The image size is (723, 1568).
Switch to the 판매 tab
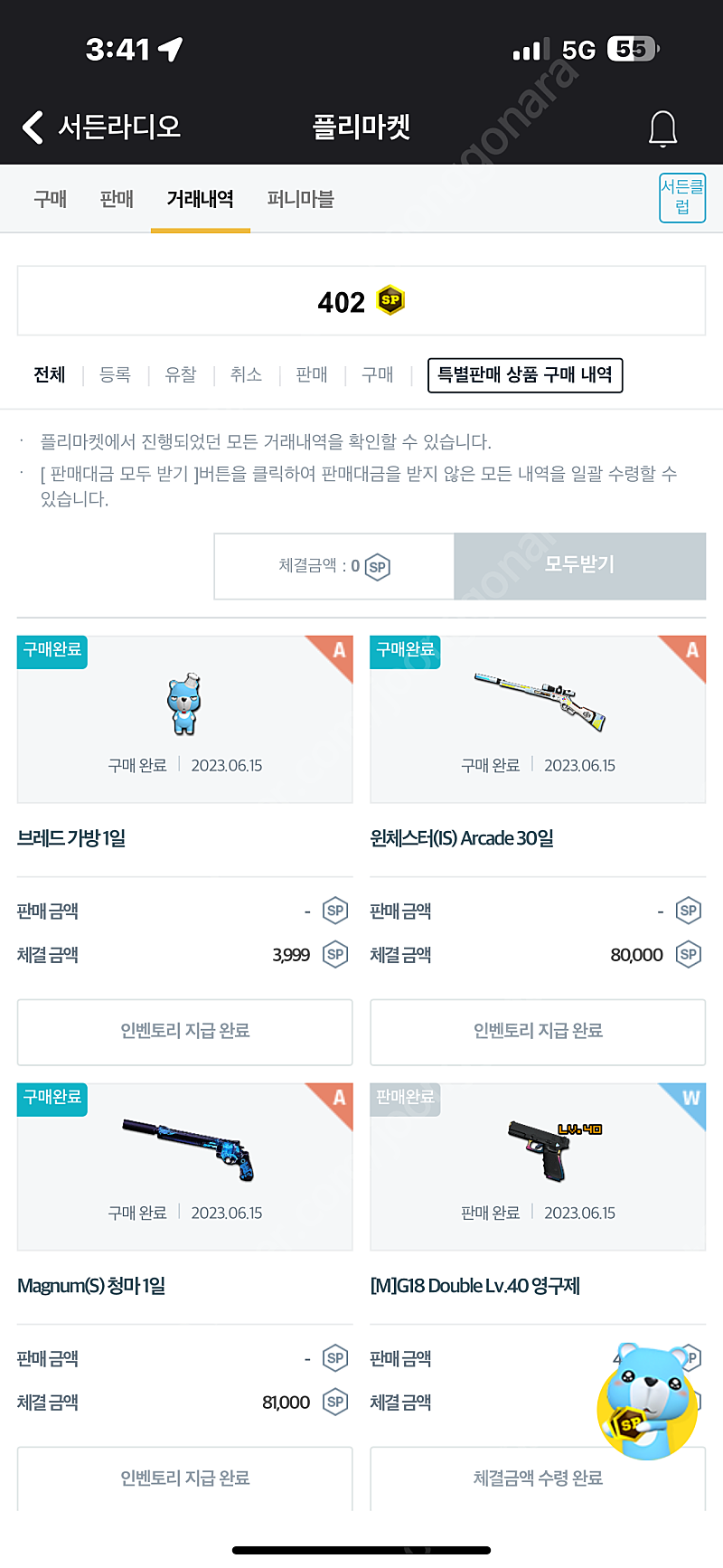click(x=117, y=199)
